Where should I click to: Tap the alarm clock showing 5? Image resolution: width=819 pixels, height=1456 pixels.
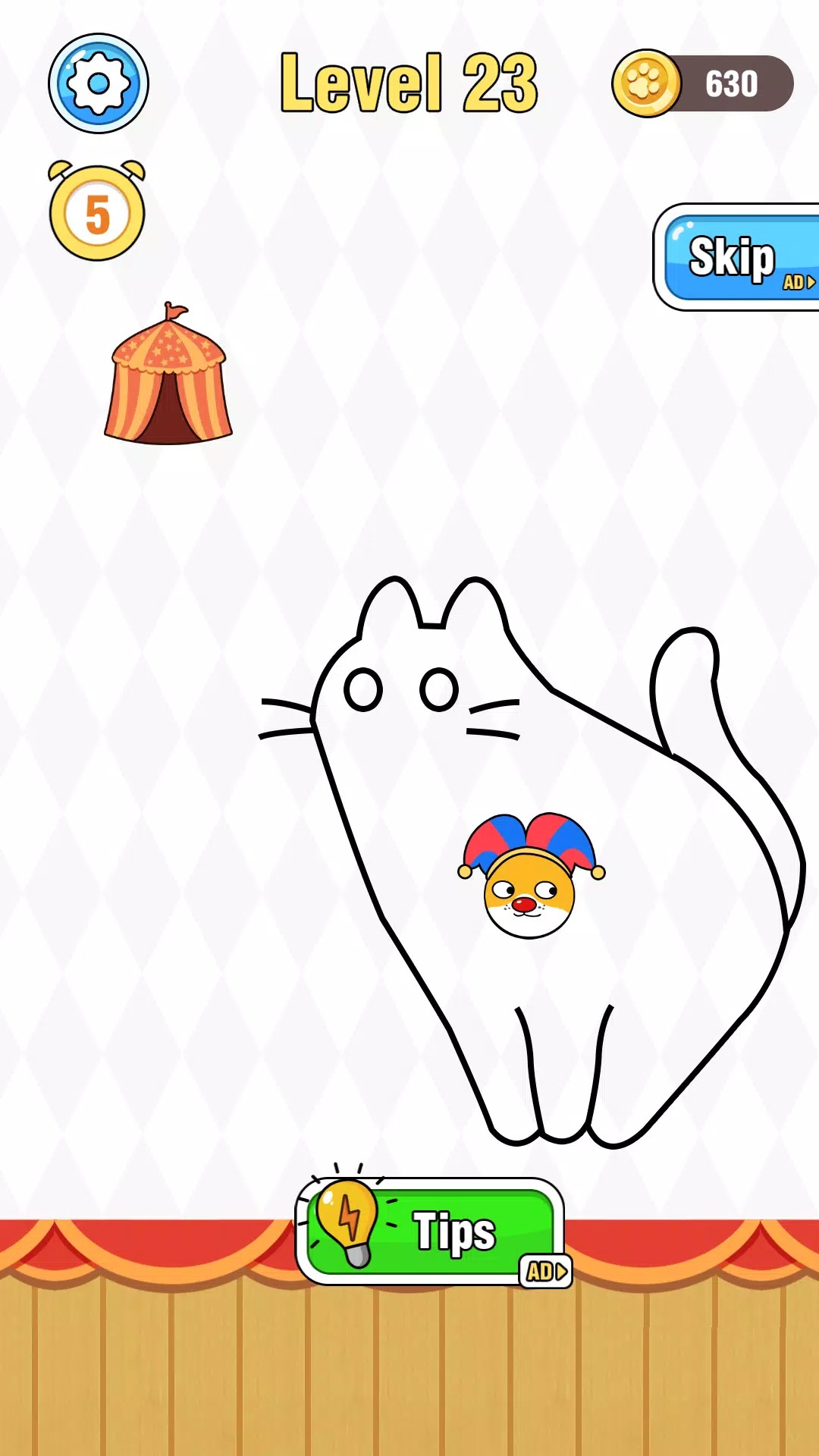coord(97,211)
